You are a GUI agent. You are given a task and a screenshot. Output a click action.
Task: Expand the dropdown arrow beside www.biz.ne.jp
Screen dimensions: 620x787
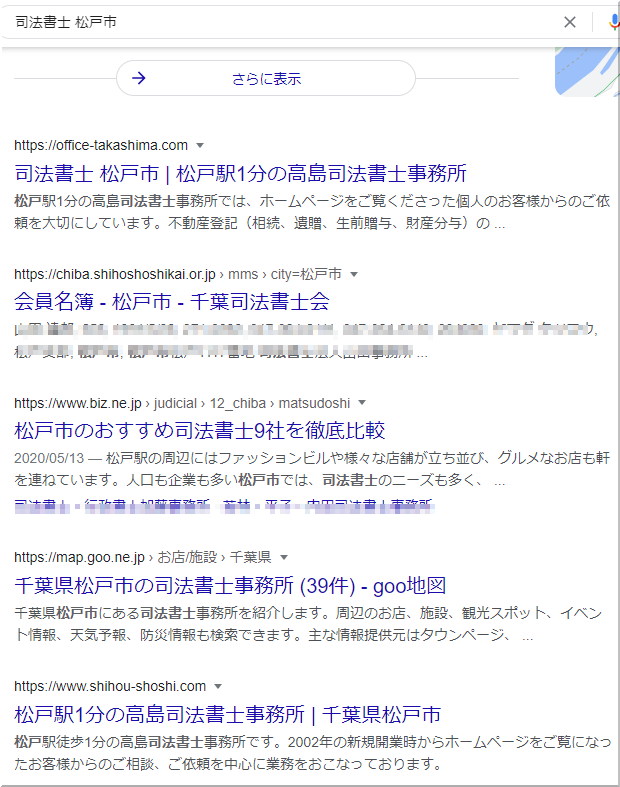(x=362, y=403)
